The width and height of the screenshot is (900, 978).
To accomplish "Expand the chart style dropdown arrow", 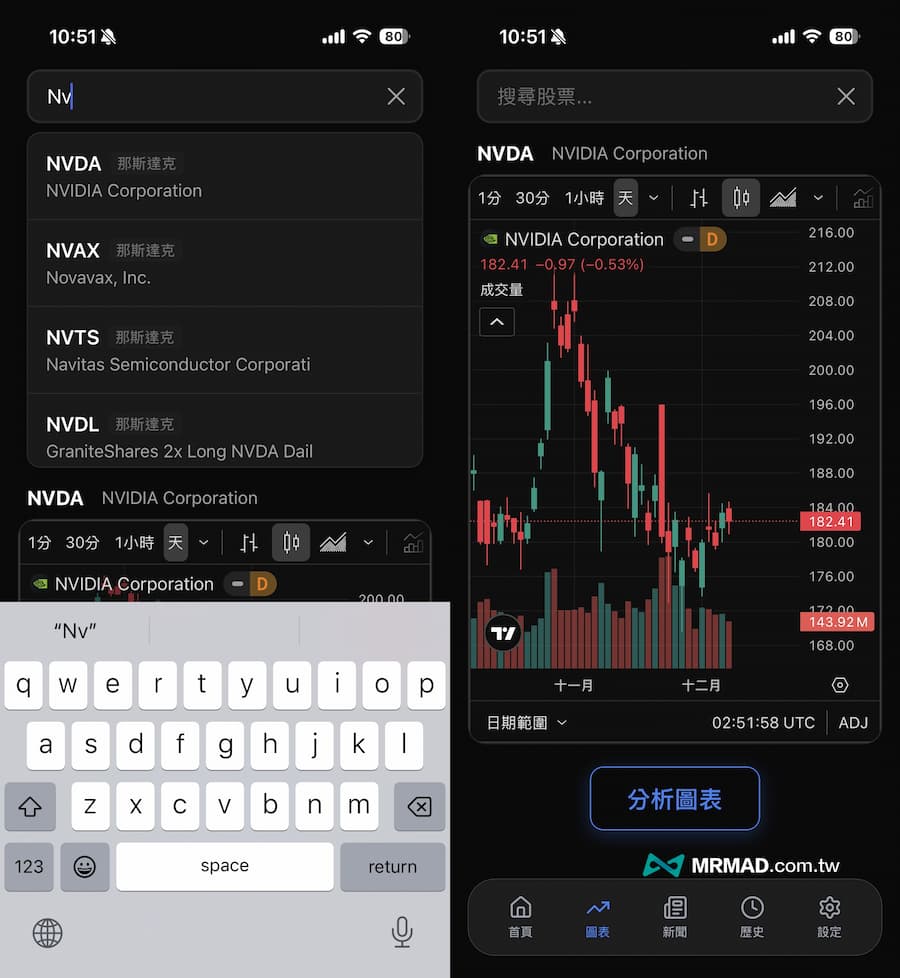I will [818, 197].
